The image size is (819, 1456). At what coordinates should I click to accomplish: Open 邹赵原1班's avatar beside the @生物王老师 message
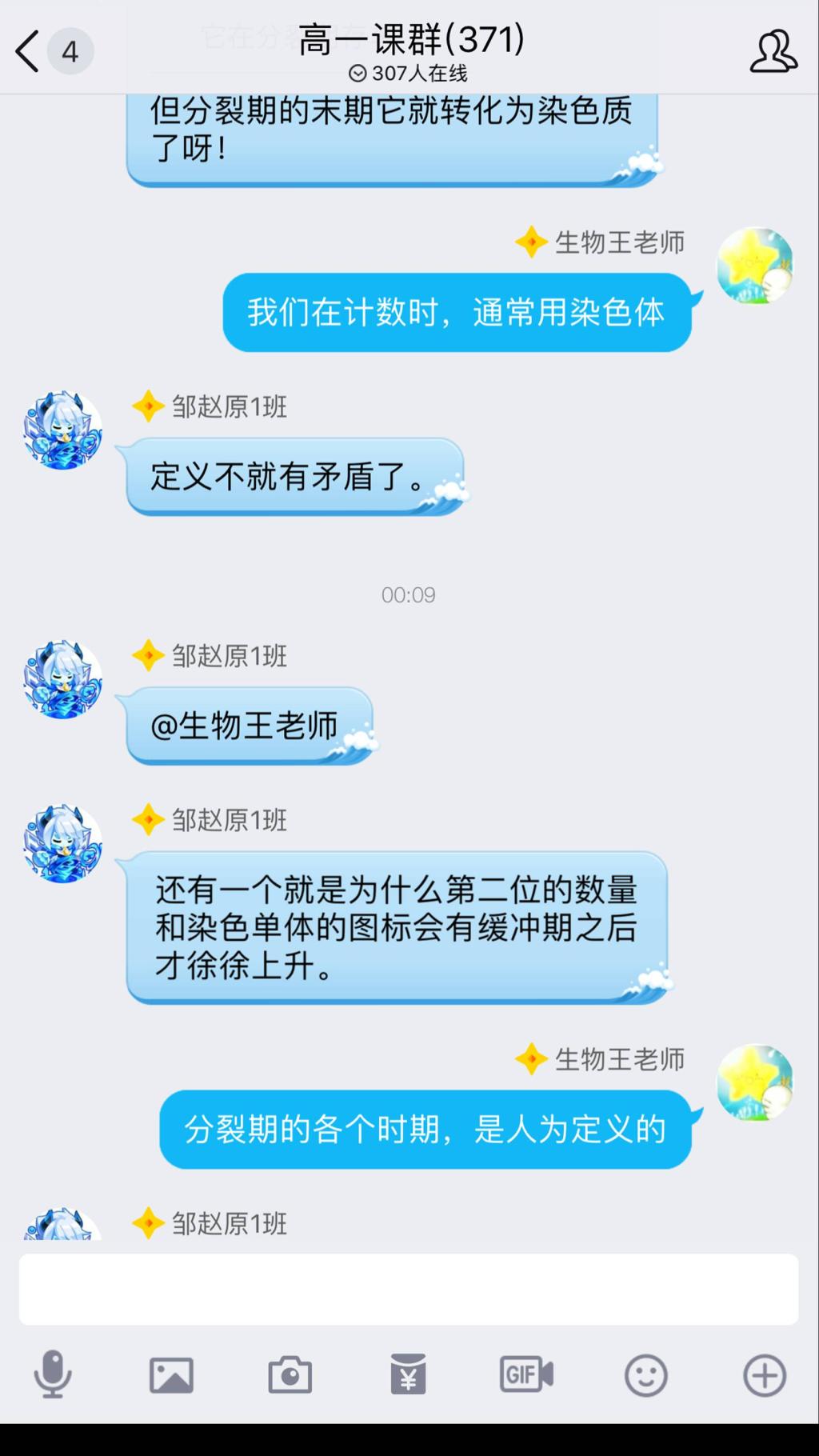click(62, 679)
